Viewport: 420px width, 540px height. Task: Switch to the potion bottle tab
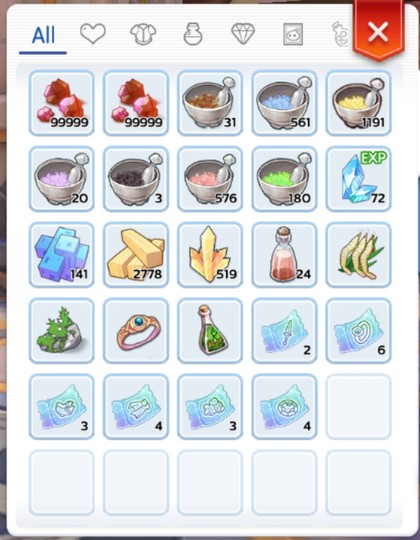(x=193, y=34)
